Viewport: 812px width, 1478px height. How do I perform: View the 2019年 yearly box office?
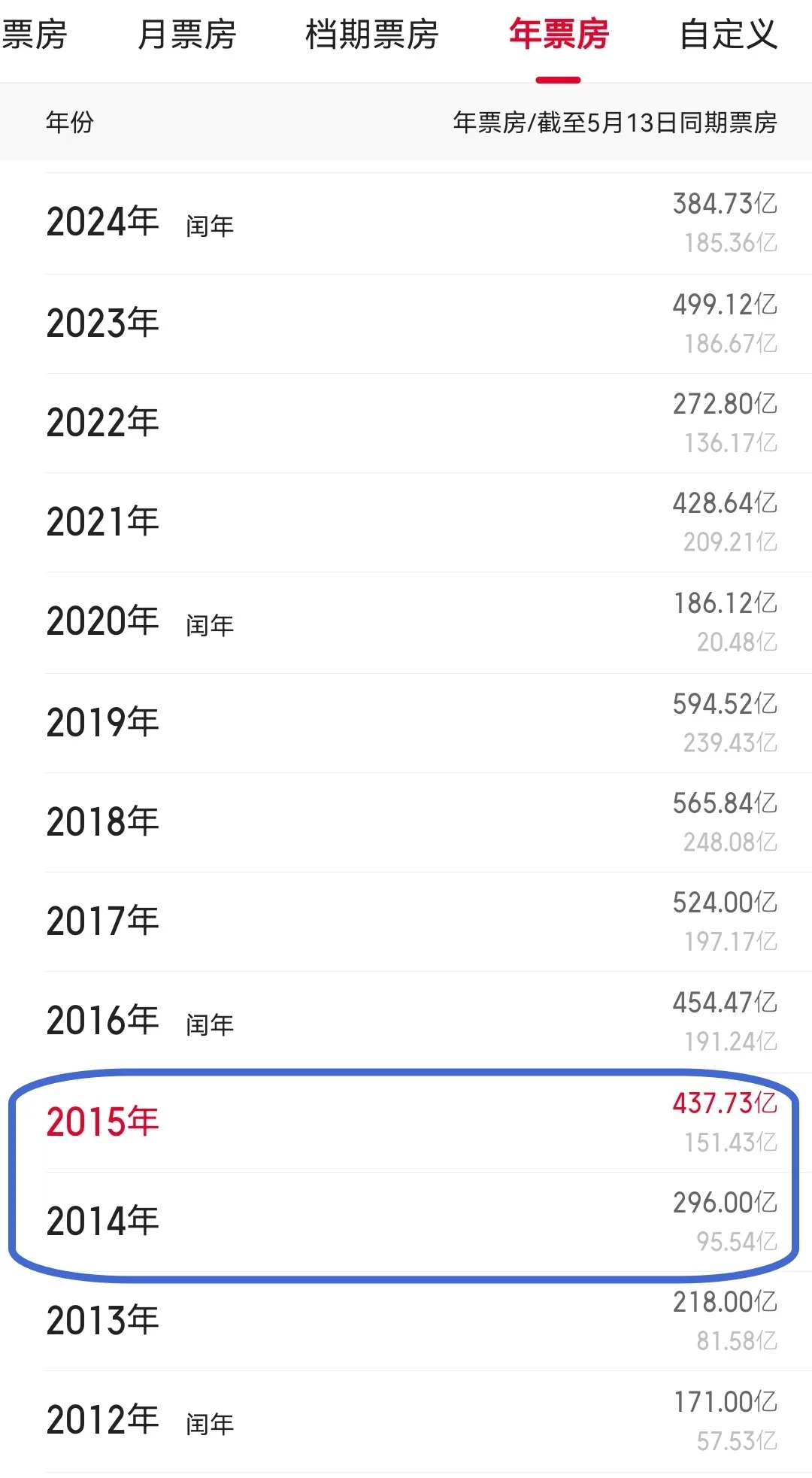coord(406,723)
